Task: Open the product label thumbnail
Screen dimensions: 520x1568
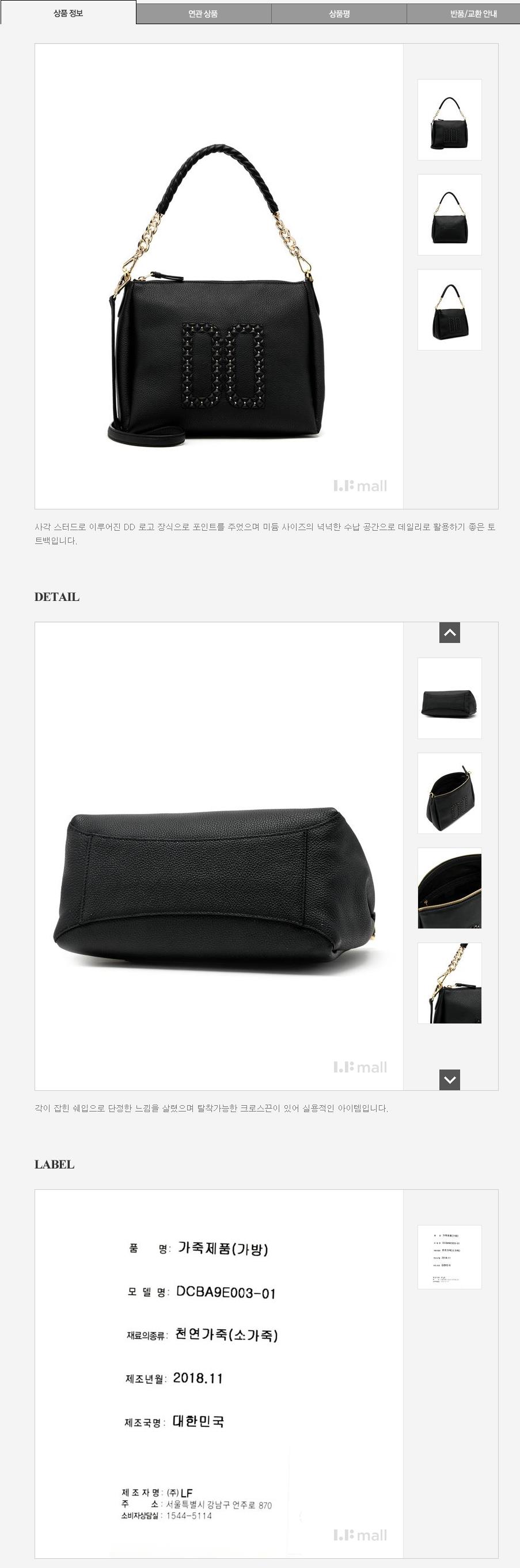Action: (449, 1257)
